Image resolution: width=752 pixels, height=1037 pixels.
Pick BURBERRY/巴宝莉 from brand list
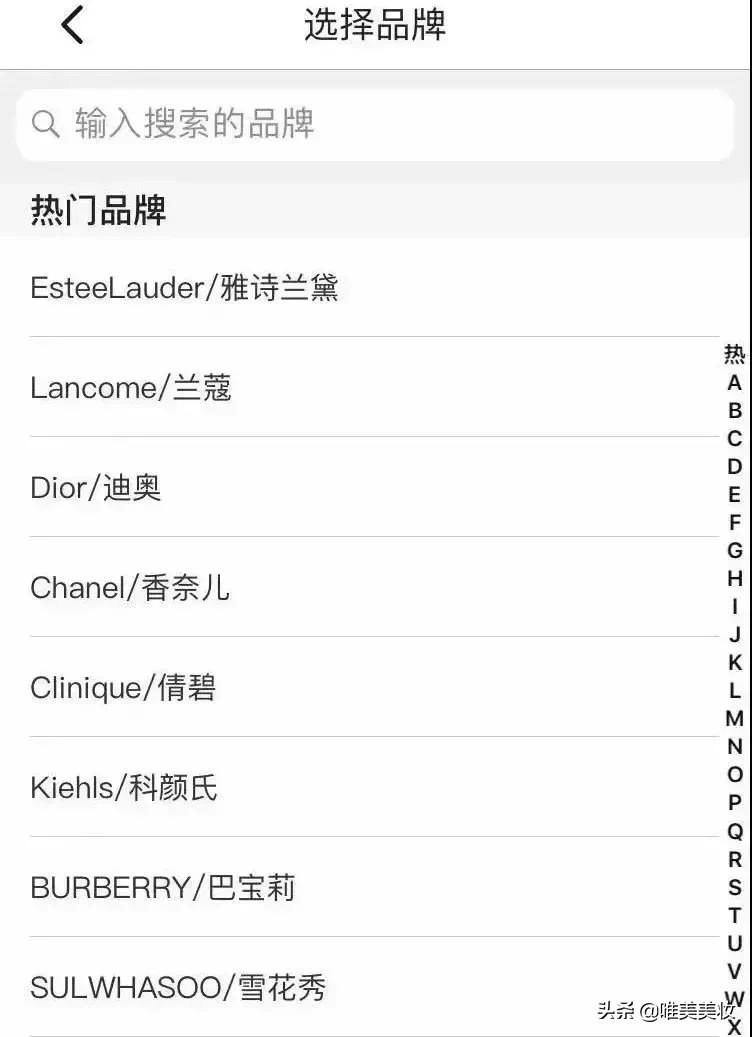(163, 887)
